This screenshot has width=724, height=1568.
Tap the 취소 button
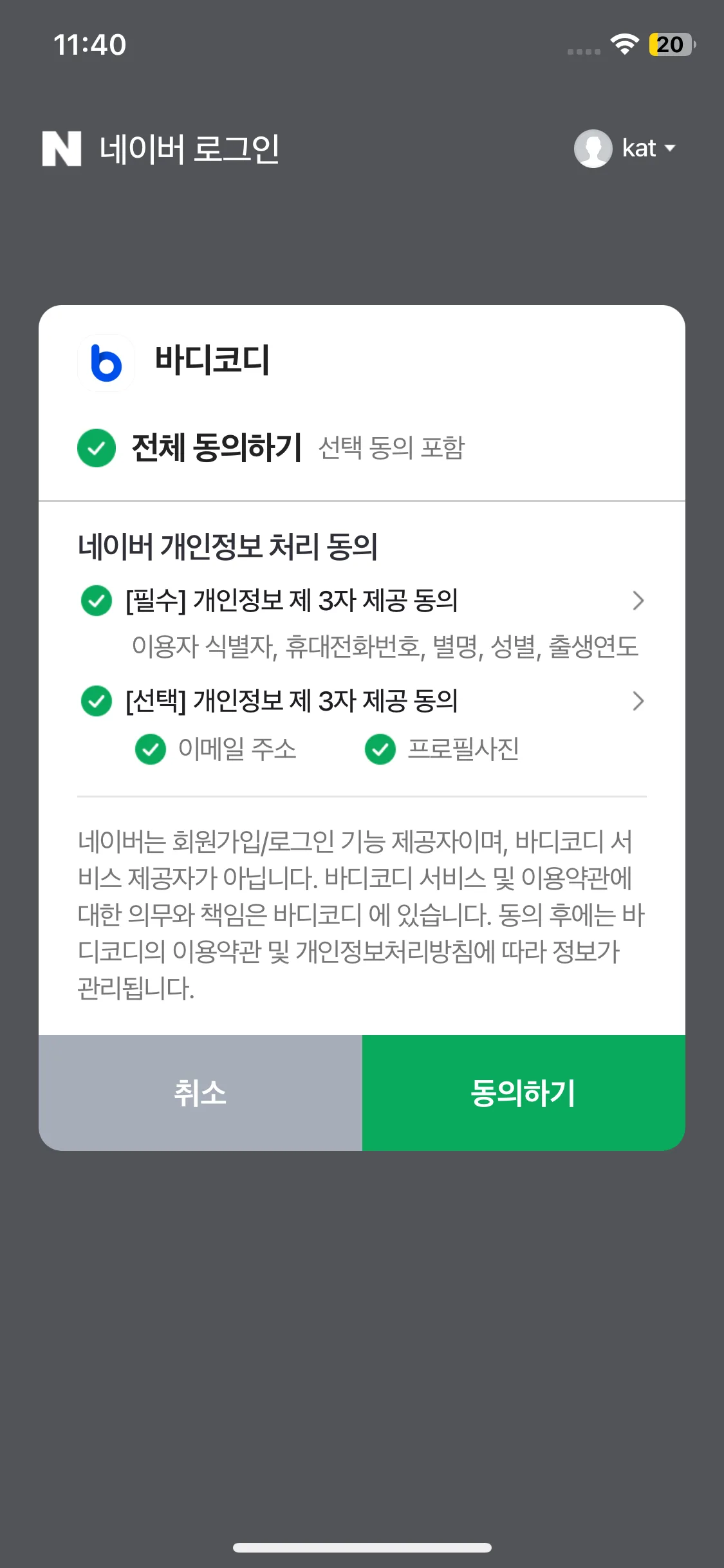(x=200, y=1093)
